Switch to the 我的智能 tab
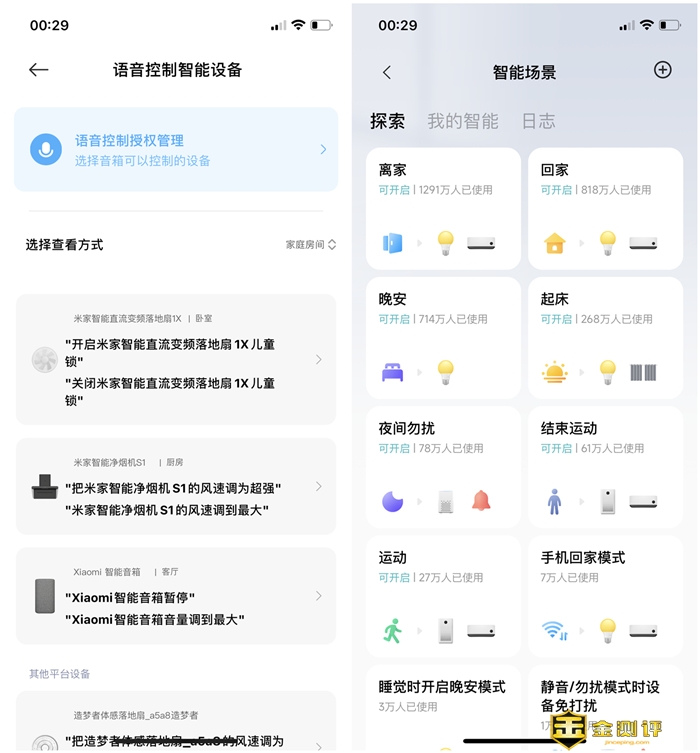700x753 pixels. 462,121
